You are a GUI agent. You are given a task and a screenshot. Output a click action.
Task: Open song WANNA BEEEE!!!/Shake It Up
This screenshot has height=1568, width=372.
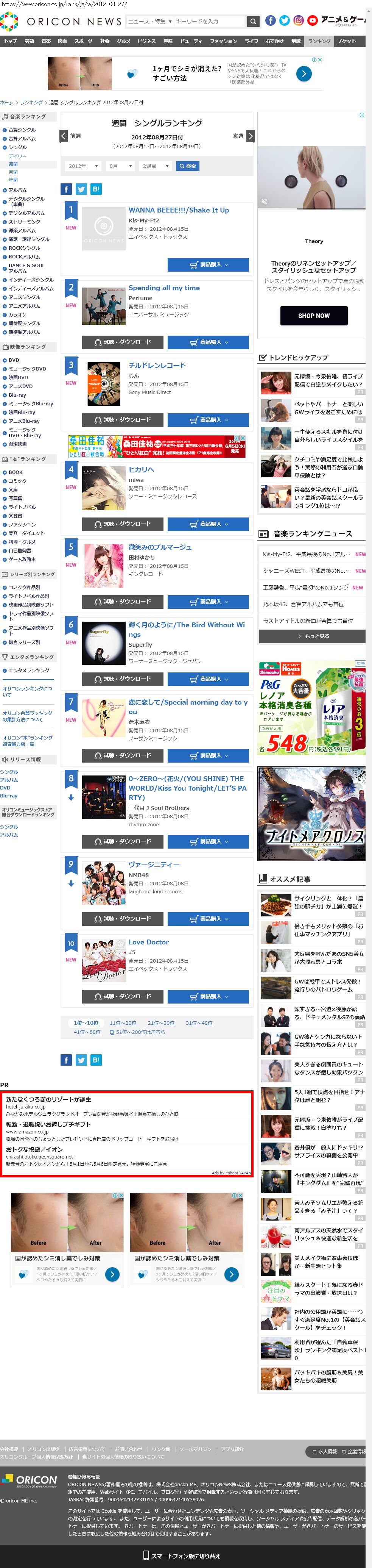pos(179,210)
